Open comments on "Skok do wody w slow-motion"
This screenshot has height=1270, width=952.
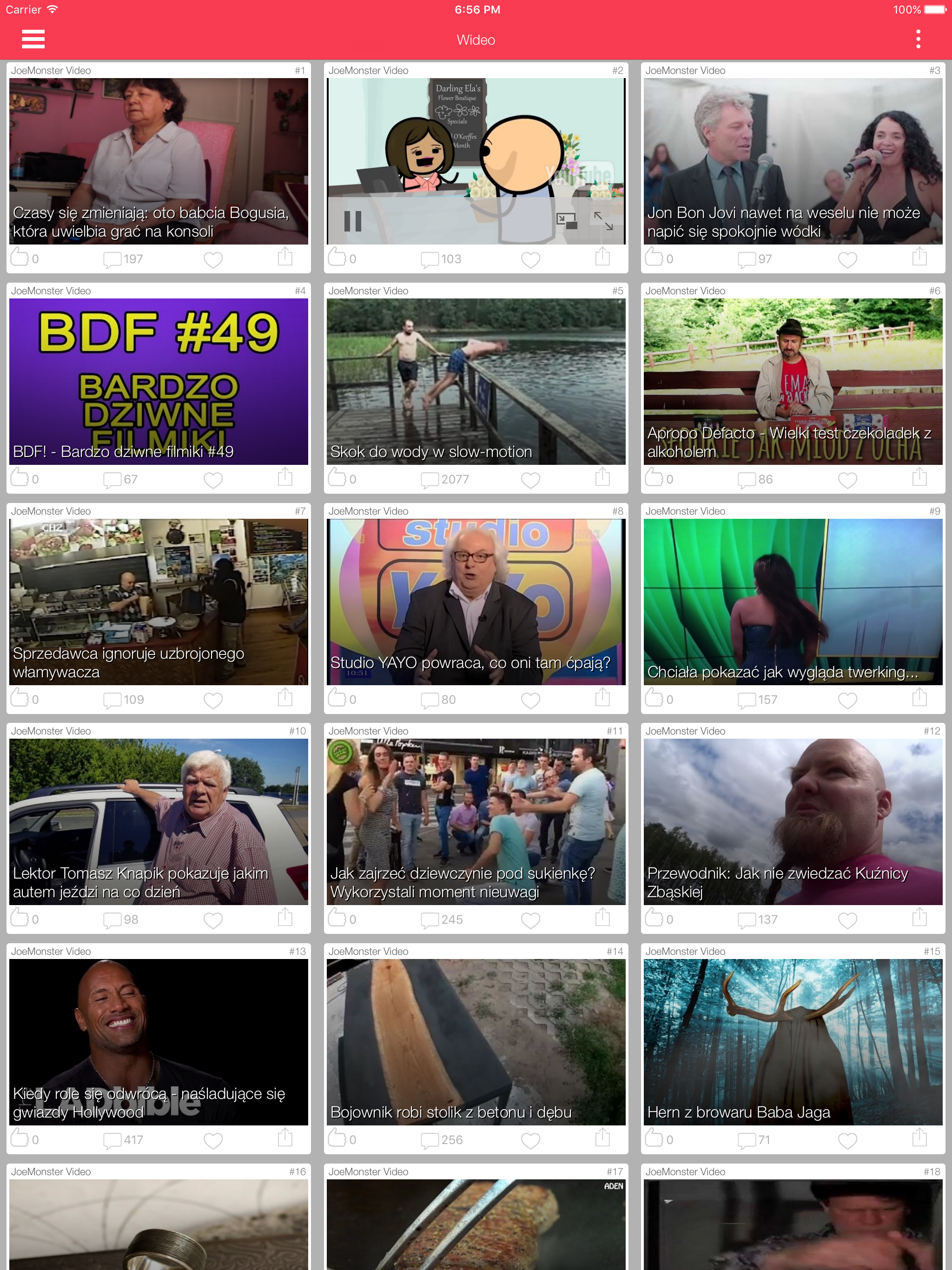click(x=430, y=479)
